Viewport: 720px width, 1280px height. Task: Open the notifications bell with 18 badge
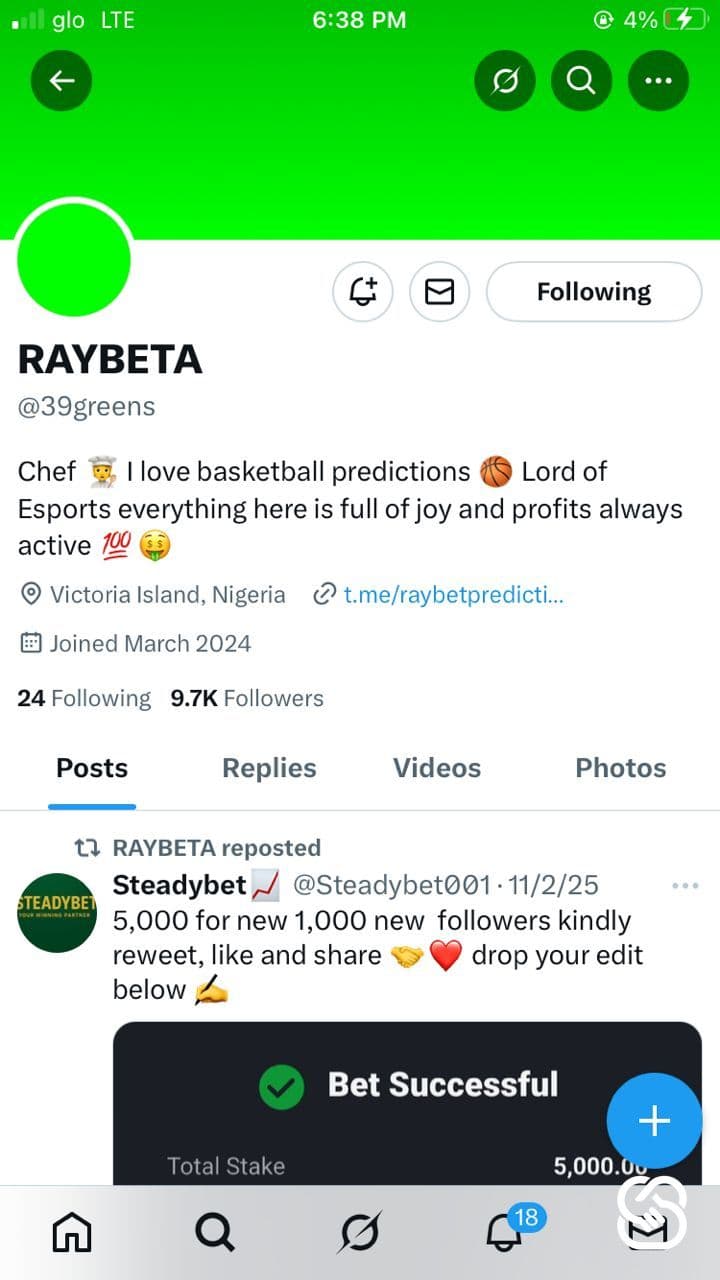[506, 1233]
